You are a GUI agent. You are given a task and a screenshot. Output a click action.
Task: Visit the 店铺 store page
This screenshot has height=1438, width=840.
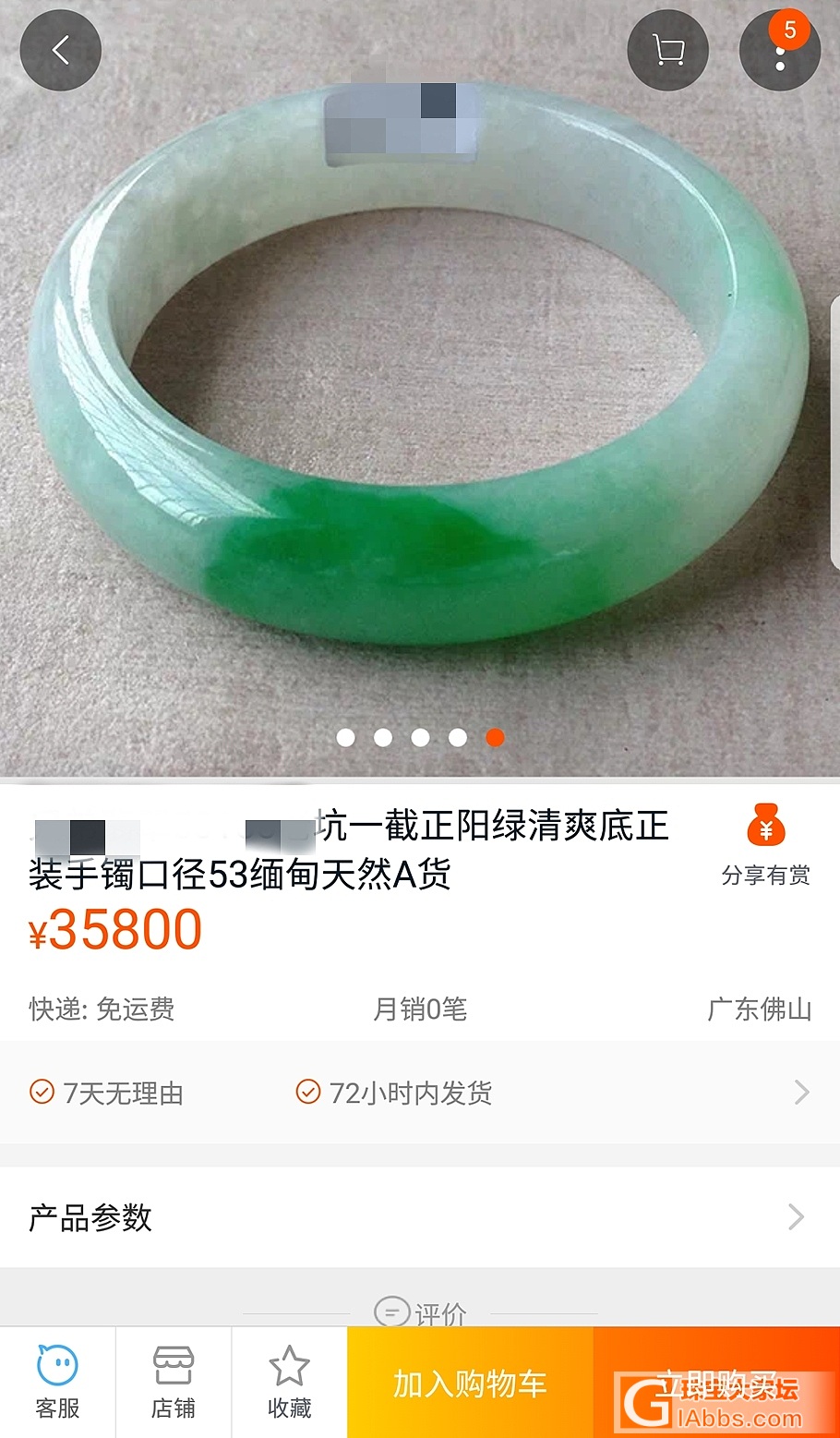[x=173, y=1382]
